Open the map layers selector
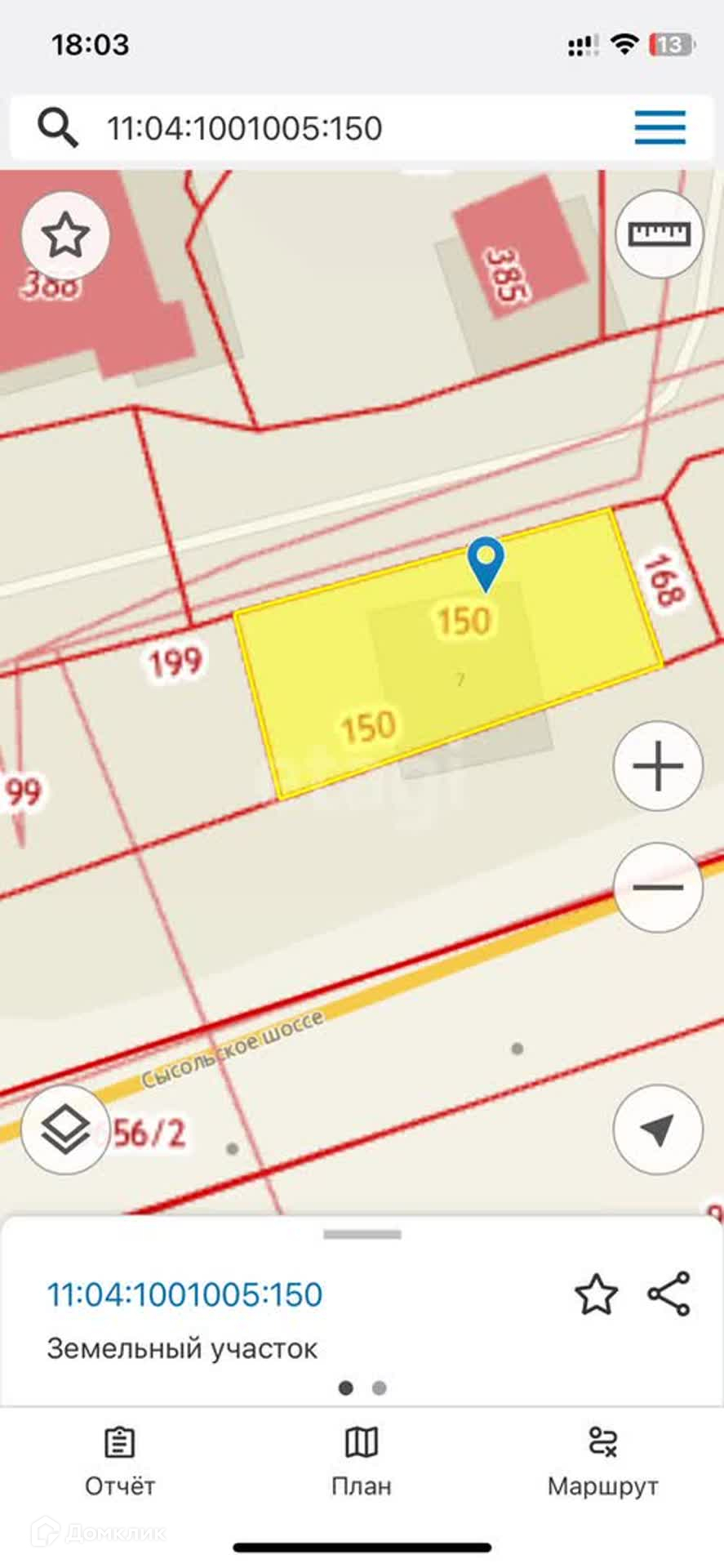The height and width of the screenshot is (1568, 724). (x=65, y=1130)
